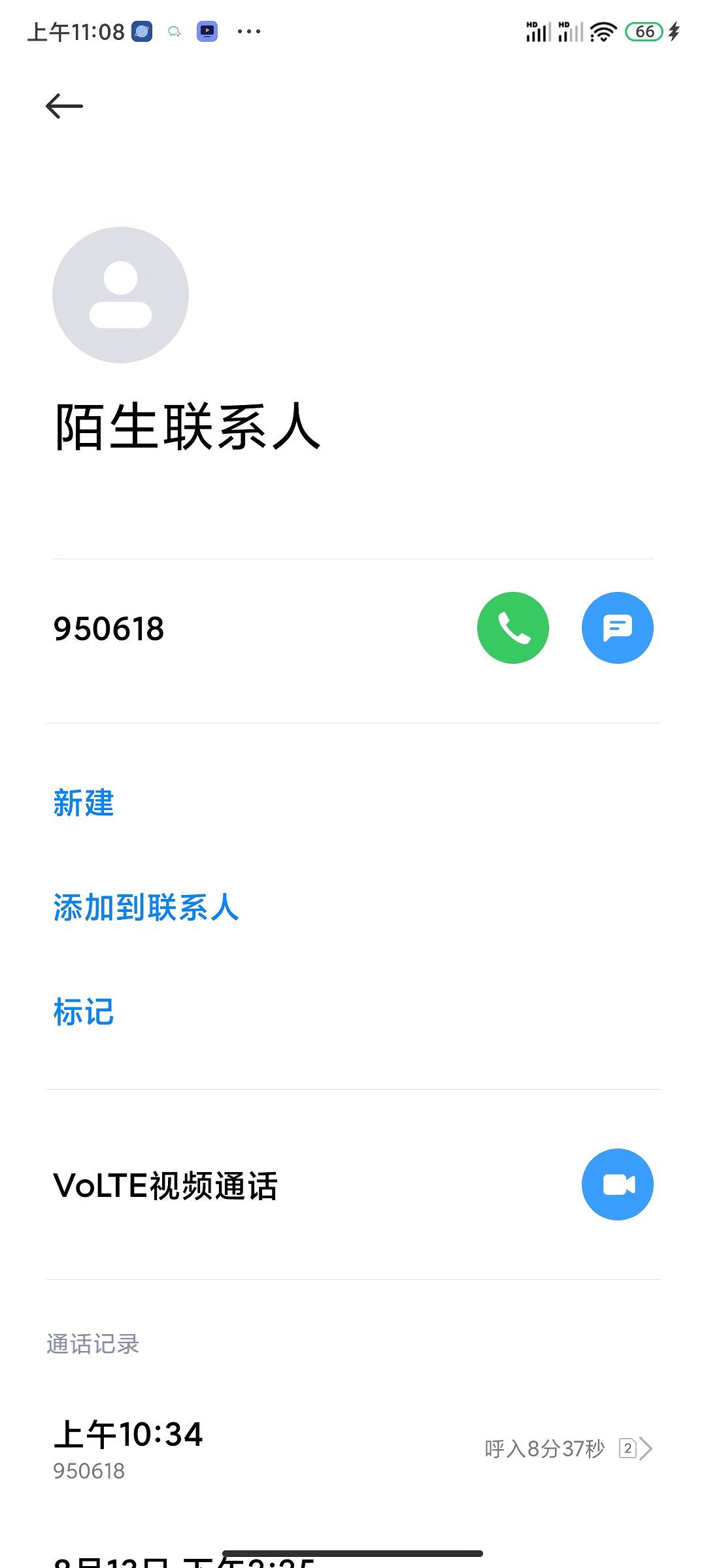Screen dimensions: 706x1568
Task: Tap the chat notification icon in the status bar
Action: [174, 31]
